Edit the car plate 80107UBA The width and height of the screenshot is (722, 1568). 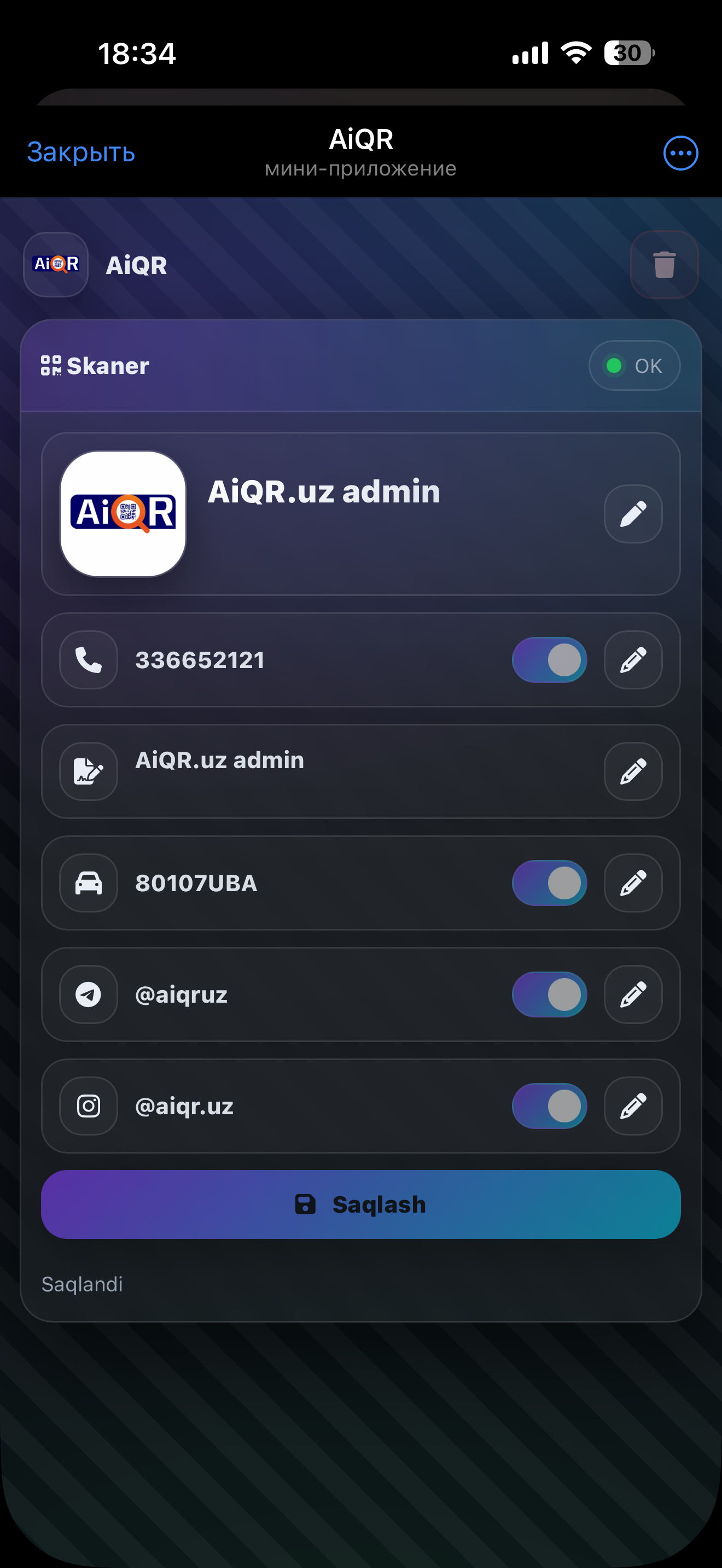(632, 882)
